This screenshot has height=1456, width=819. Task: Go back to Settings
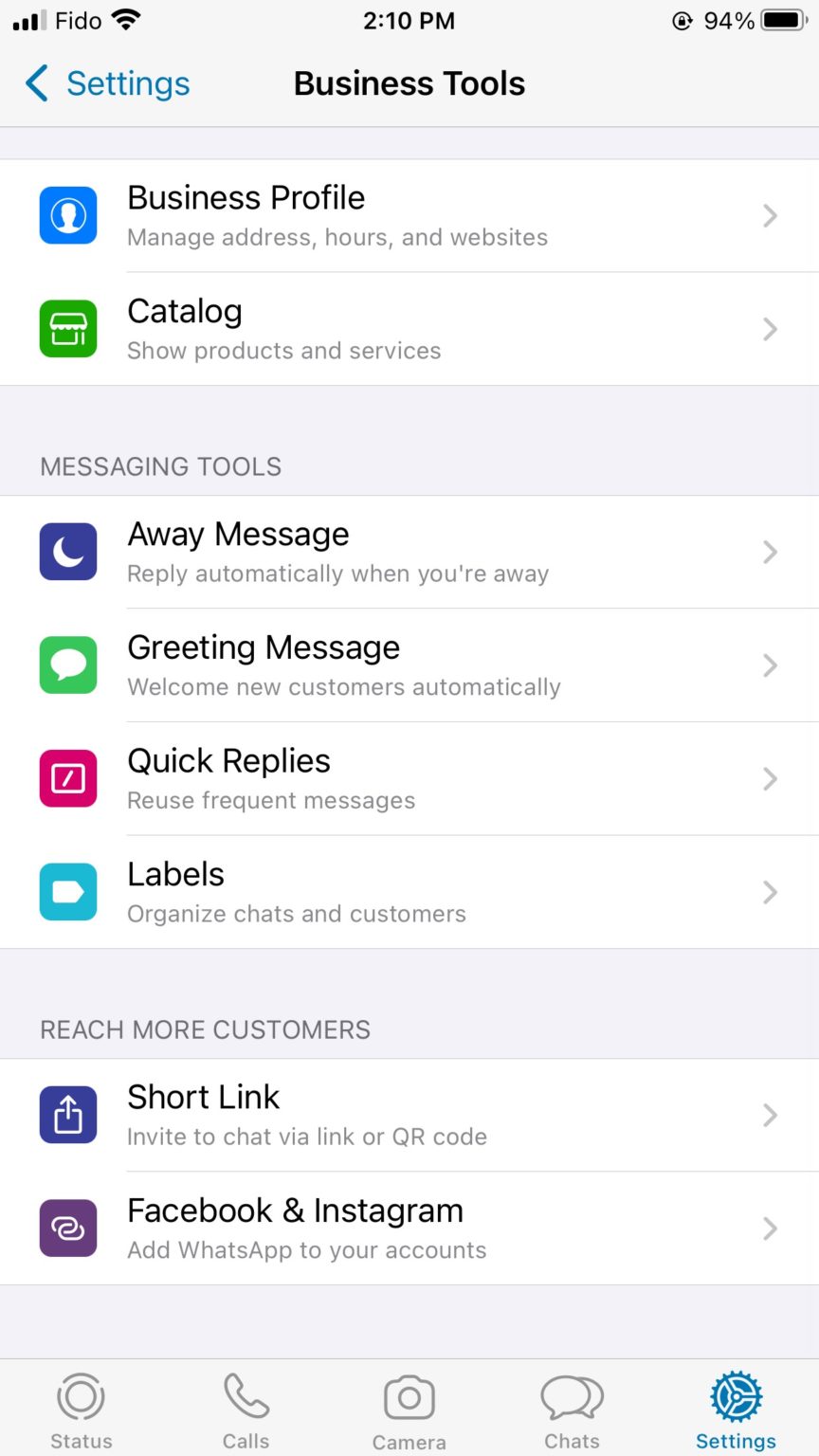point(104,83)
